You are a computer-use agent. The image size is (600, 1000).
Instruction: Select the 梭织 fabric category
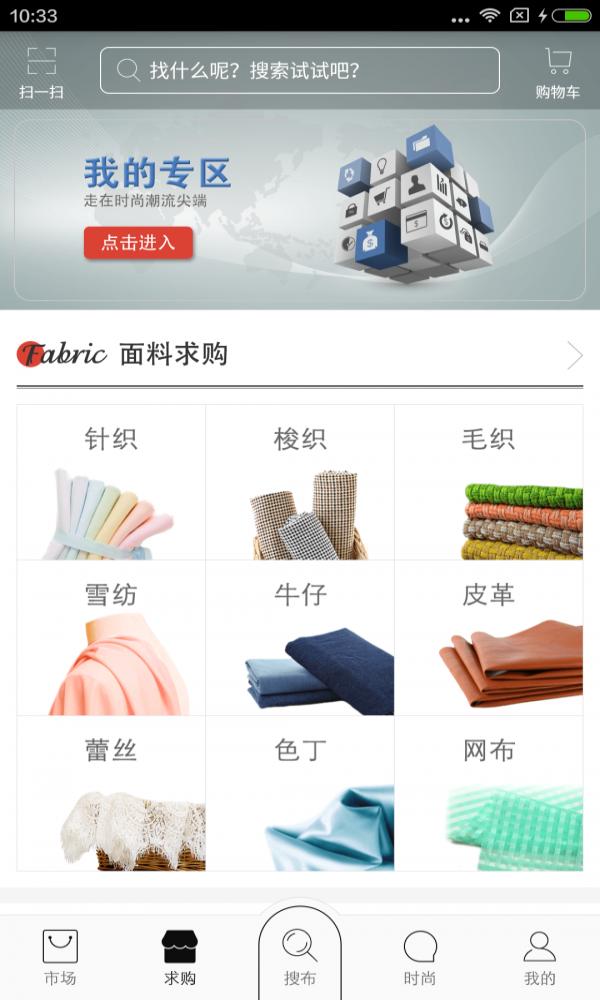pyautogui.click(x=300, y=482)
